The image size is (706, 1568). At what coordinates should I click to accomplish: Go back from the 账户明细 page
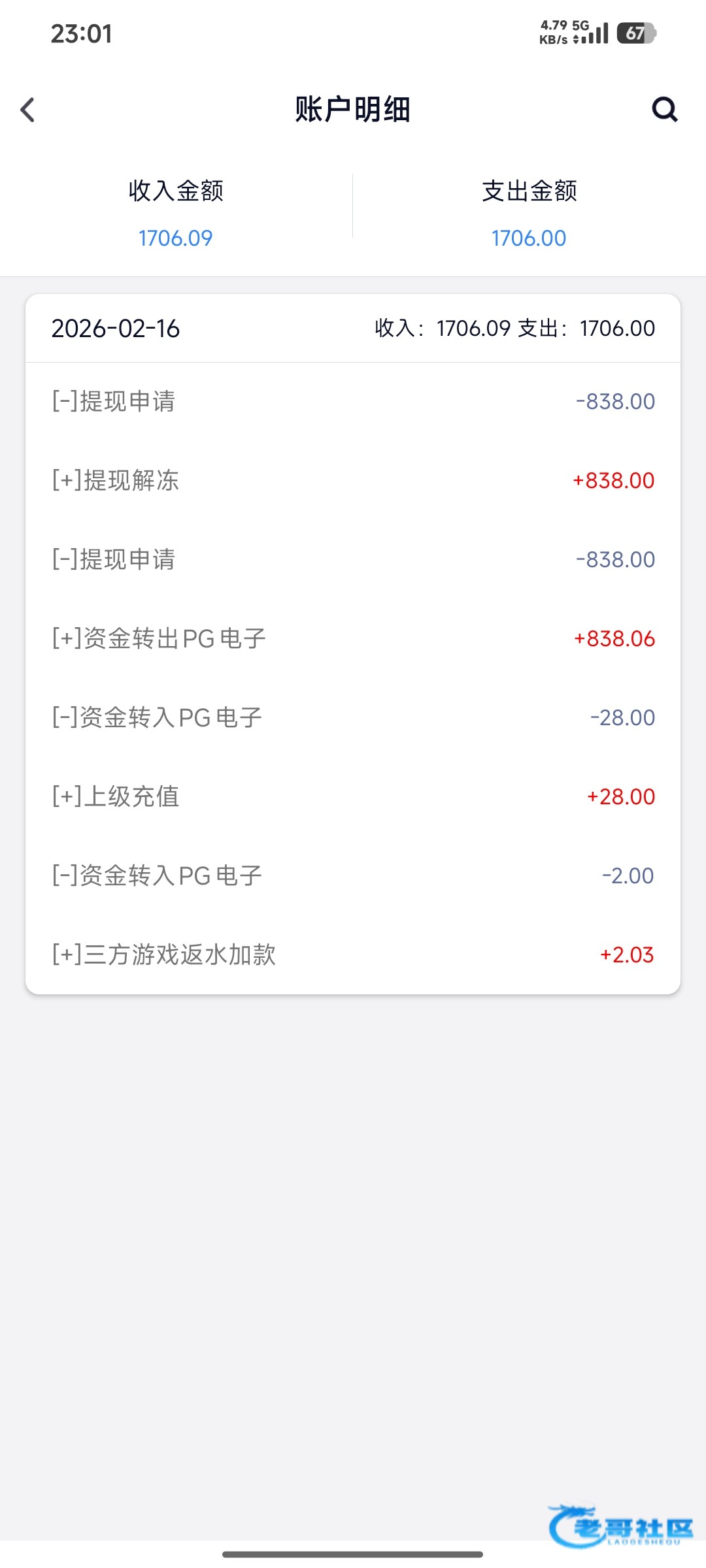click(27, 110)
